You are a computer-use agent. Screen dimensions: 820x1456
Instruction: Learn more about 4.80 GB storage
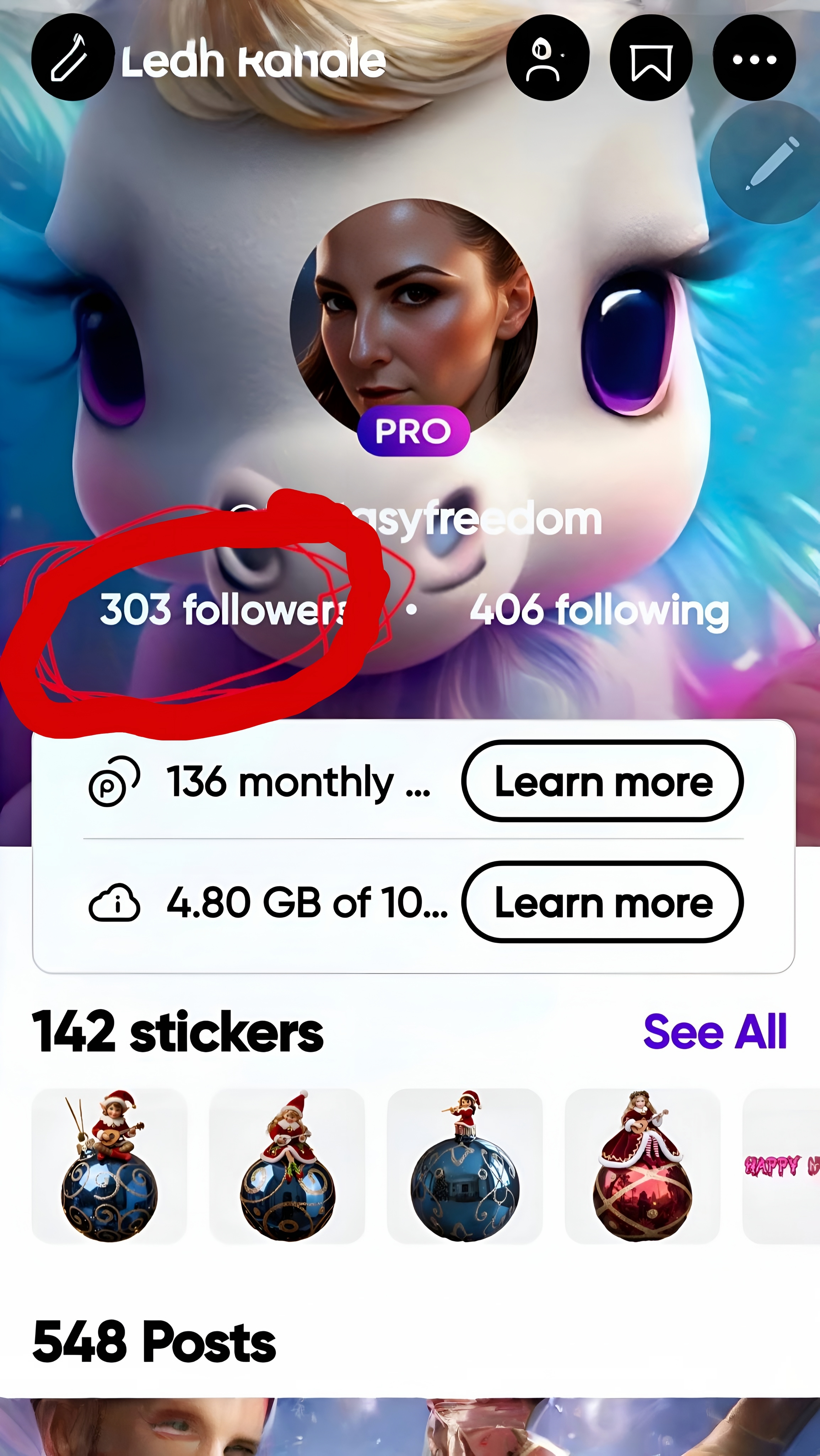[602, 903]
